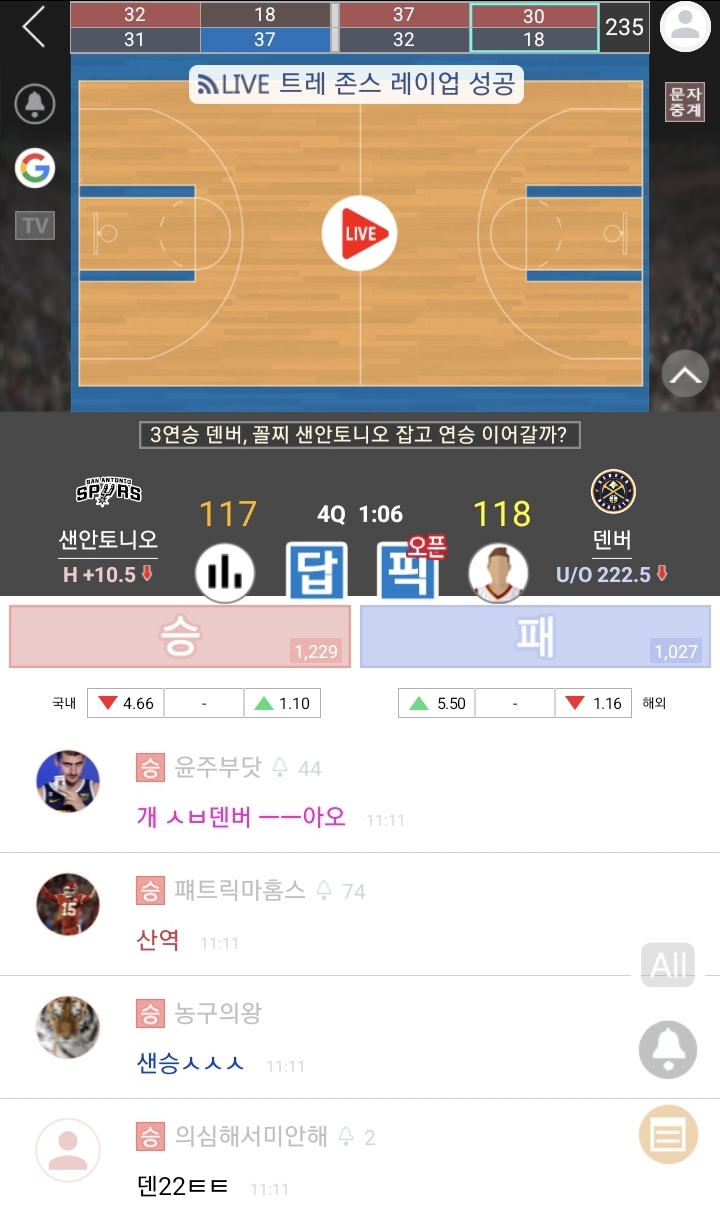This screenshot has height=1213, width=720.
Task: Open the player avatar icon next to 픽
Action: point(497,572)
